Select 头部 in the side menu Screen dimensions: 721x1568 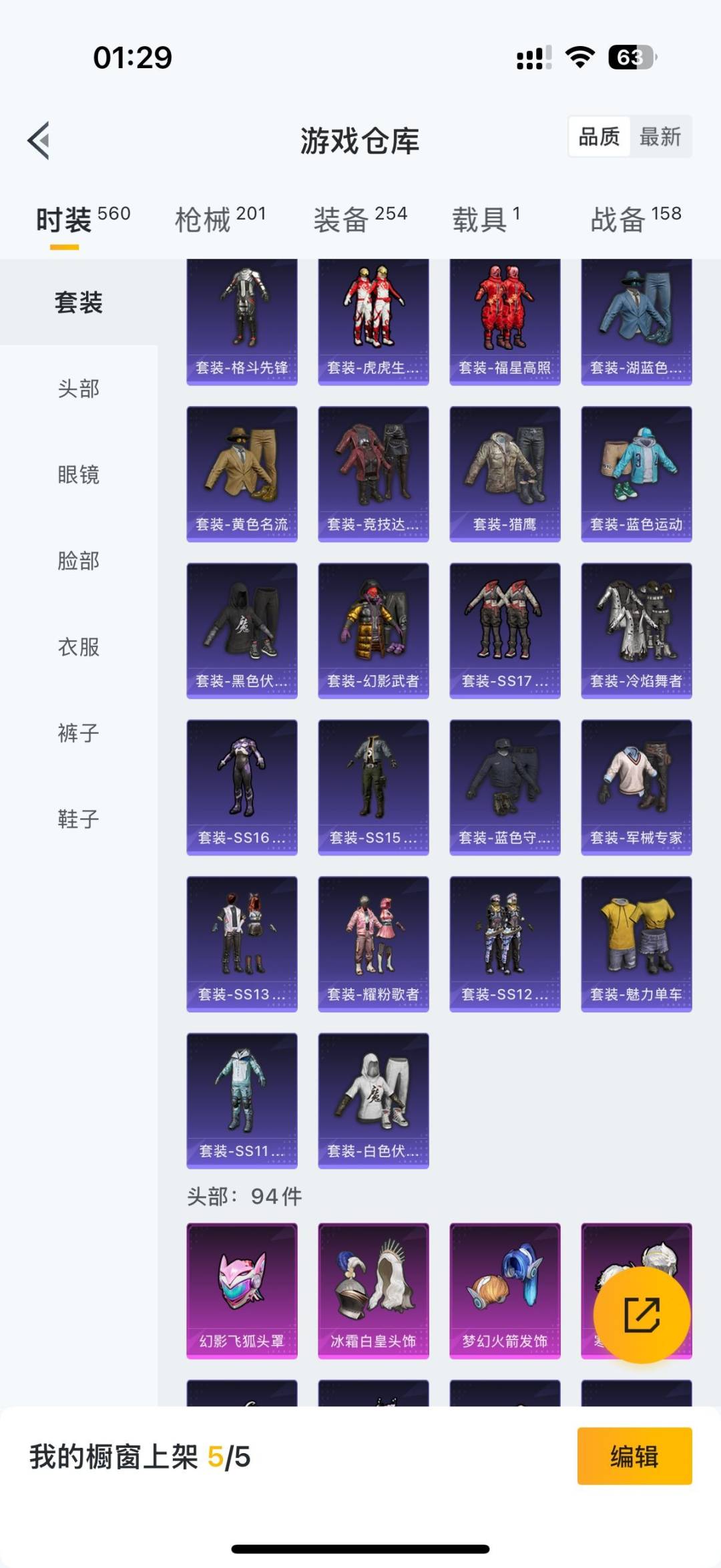point(79,388)
